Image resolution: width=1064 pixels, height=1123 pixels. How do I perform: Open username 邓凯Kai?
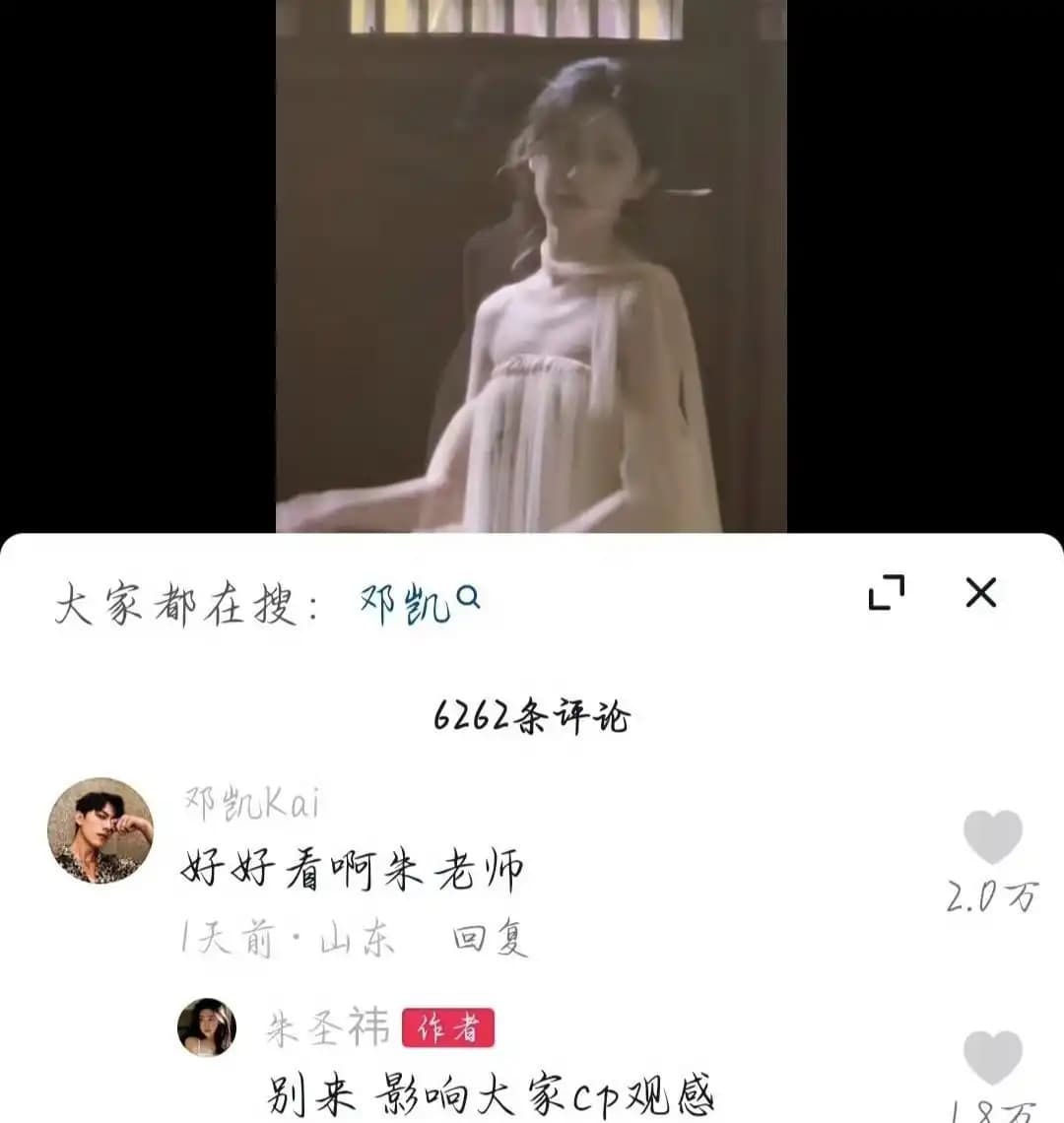click(x=252, y=803)
